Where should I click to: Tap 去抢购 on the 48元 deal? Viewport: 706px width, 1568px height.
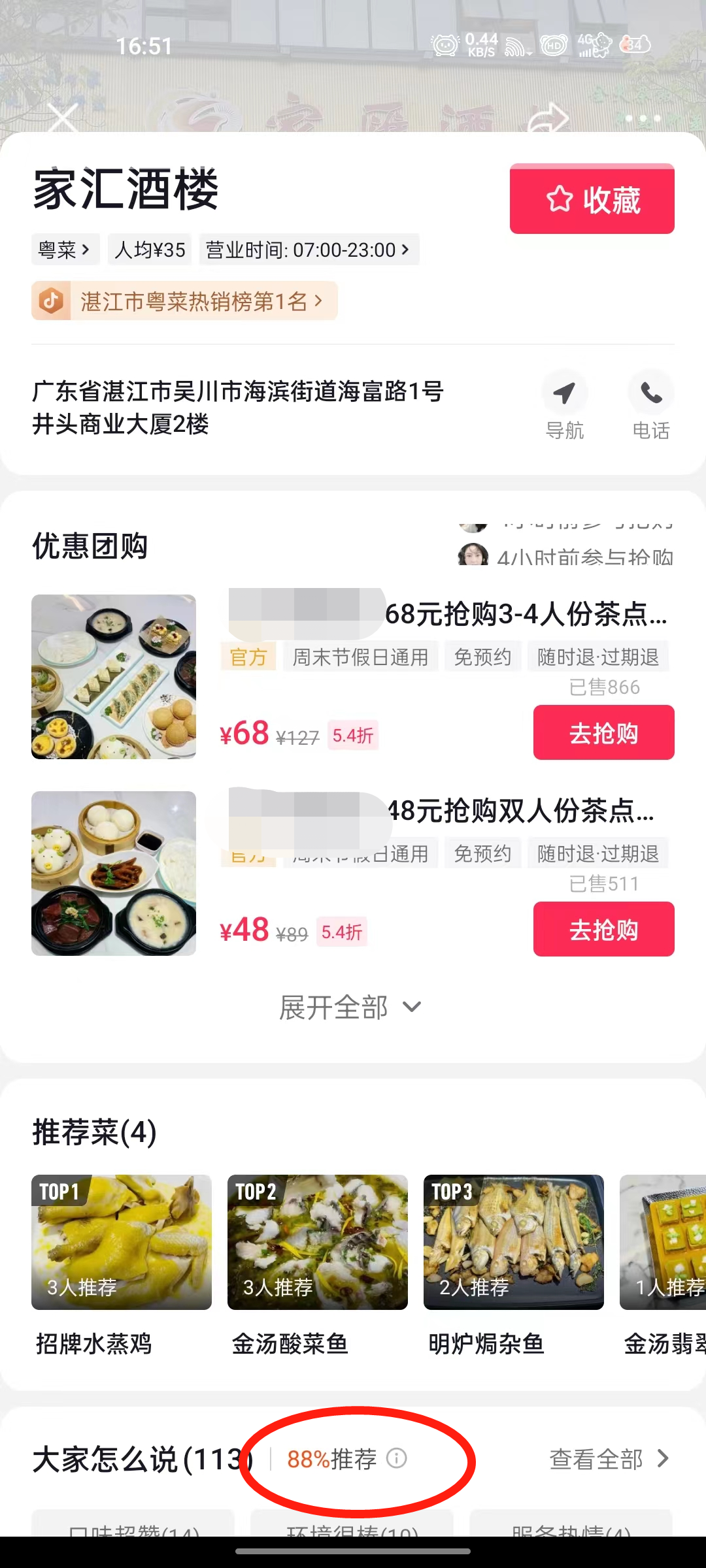point(603,929)
